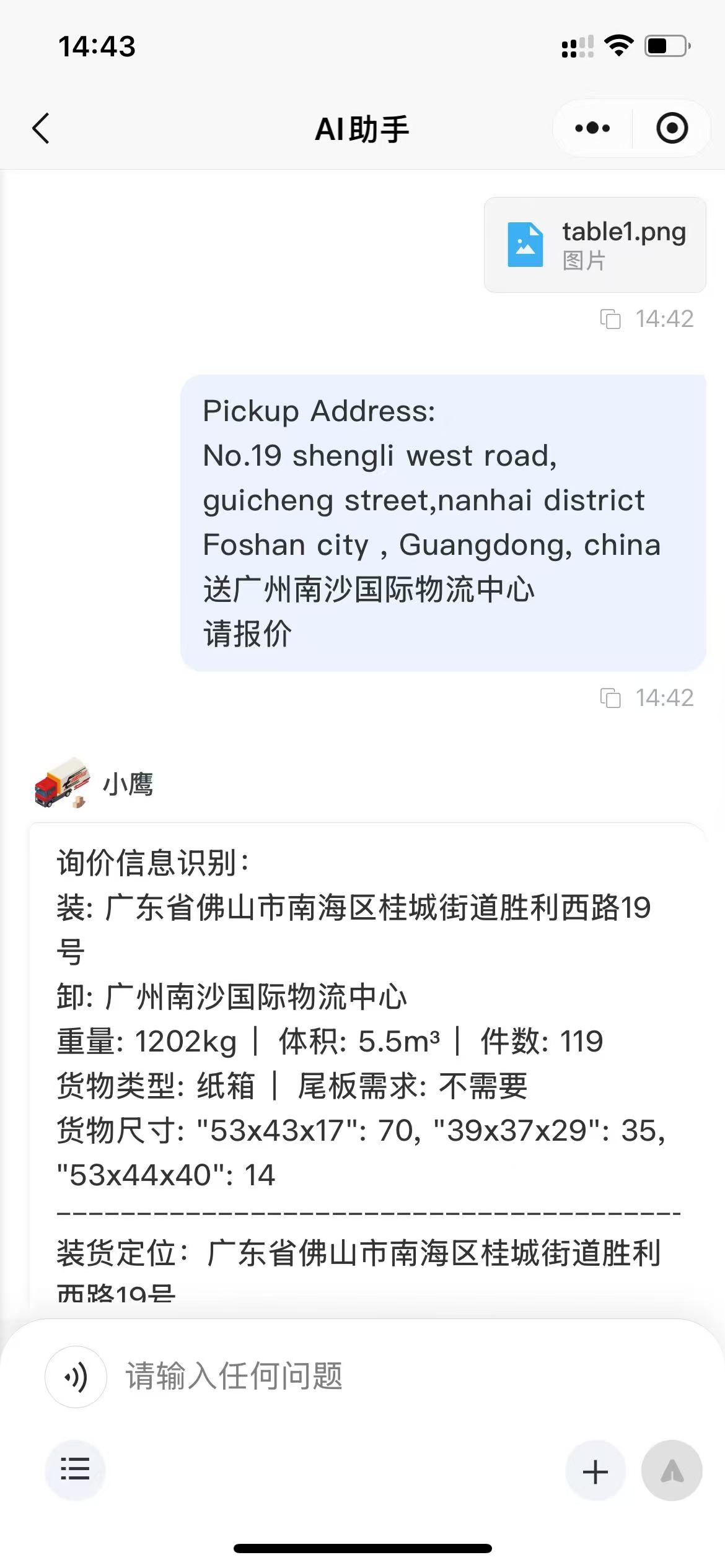The height and width of the screenshot is (1568, 725).
Task: Tap the copy icon beside the 14:42 timestamp
Action: pyautogui.click(x=610, y=320)
